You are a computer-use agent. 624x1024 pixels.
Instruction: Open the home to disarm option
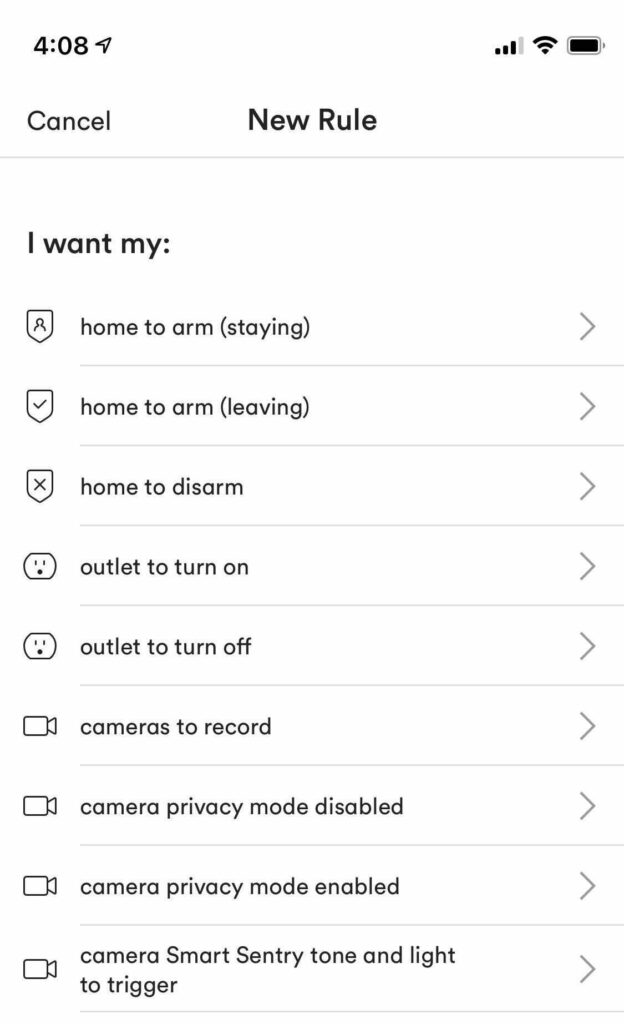click(x=162, y=487)
